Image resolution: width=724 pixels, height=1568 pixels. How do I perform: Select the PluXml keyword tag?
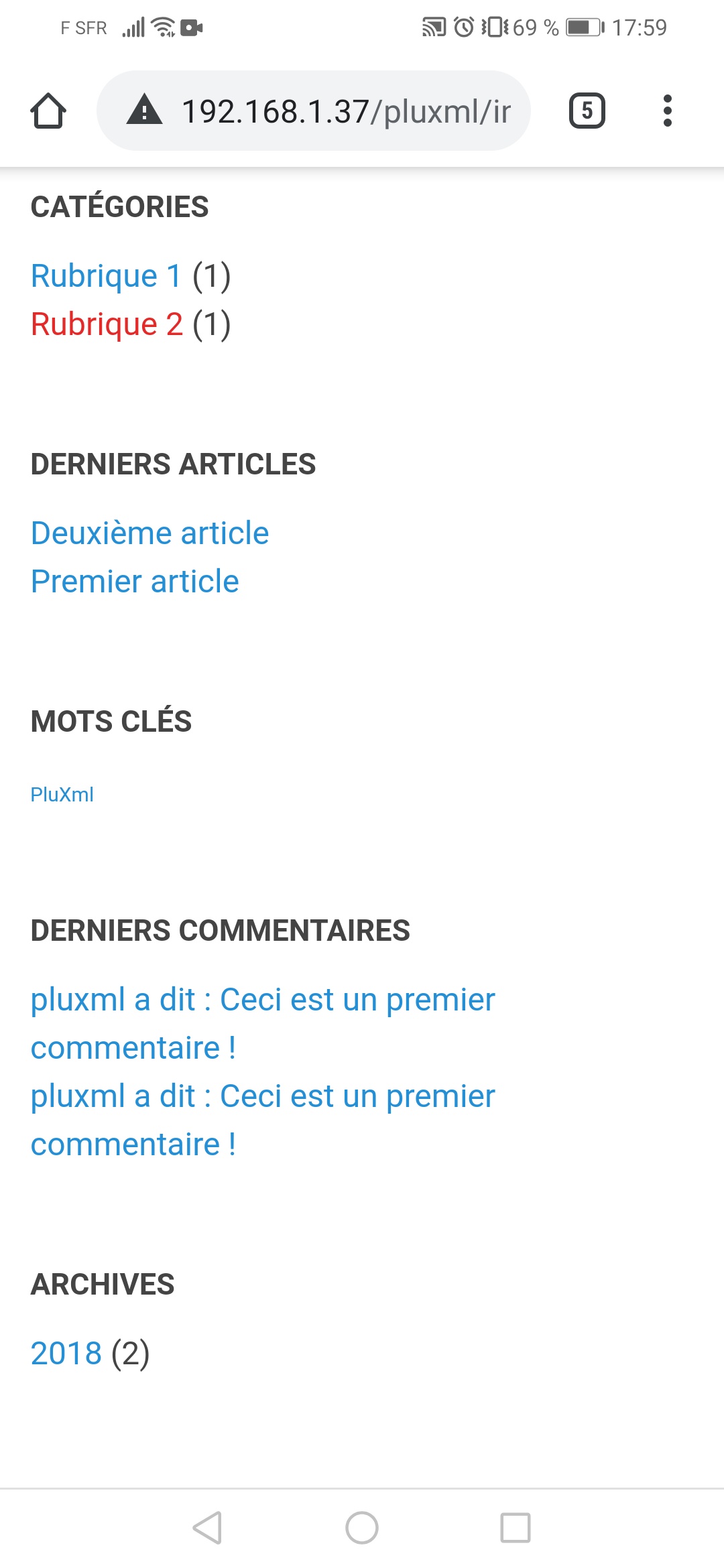[x=62, y=795]
